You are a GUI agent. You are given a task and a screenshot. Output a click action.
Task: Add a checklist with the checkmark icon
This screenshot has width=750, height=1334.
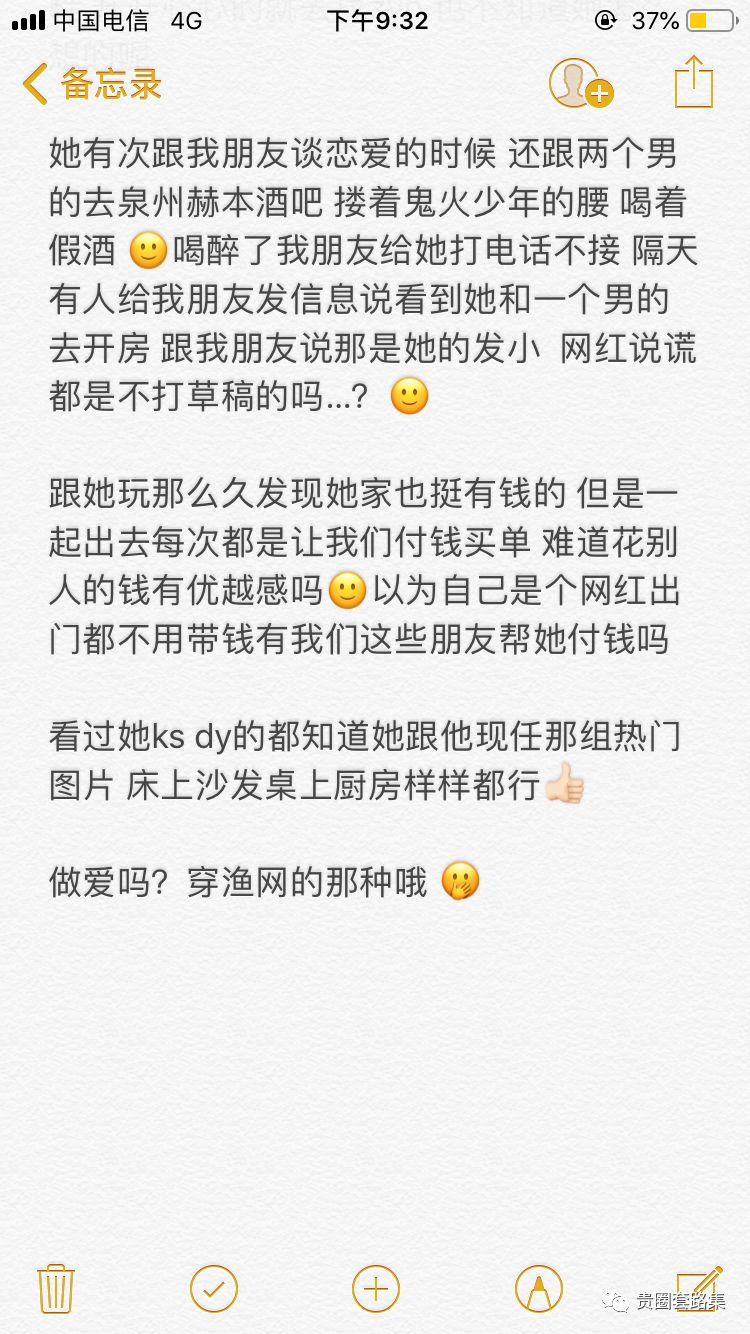pyautogui.click(x=214, y=1288)
